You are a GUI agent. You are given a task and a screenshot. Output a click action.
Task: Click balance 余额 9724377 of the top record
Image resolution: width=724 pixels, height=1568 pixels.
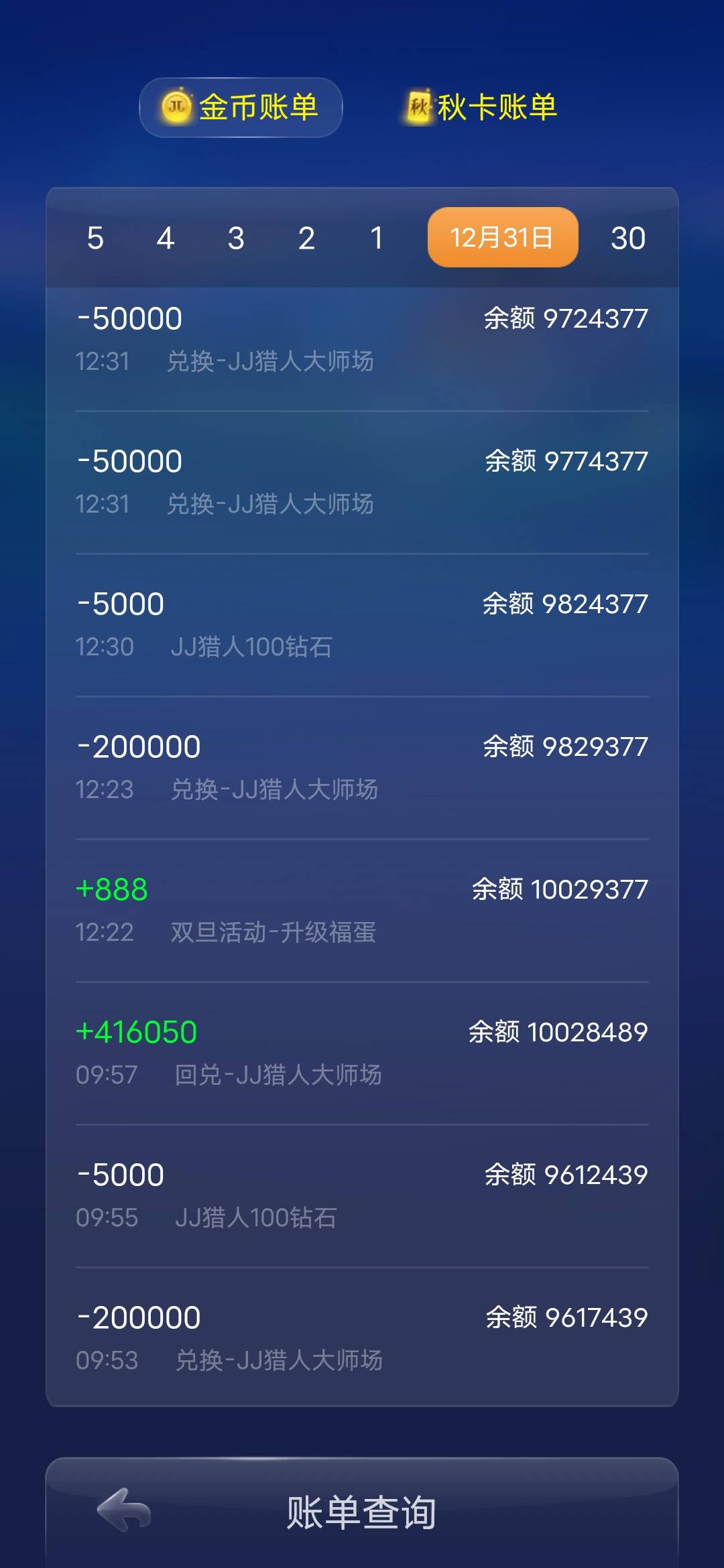pos(566,318)
